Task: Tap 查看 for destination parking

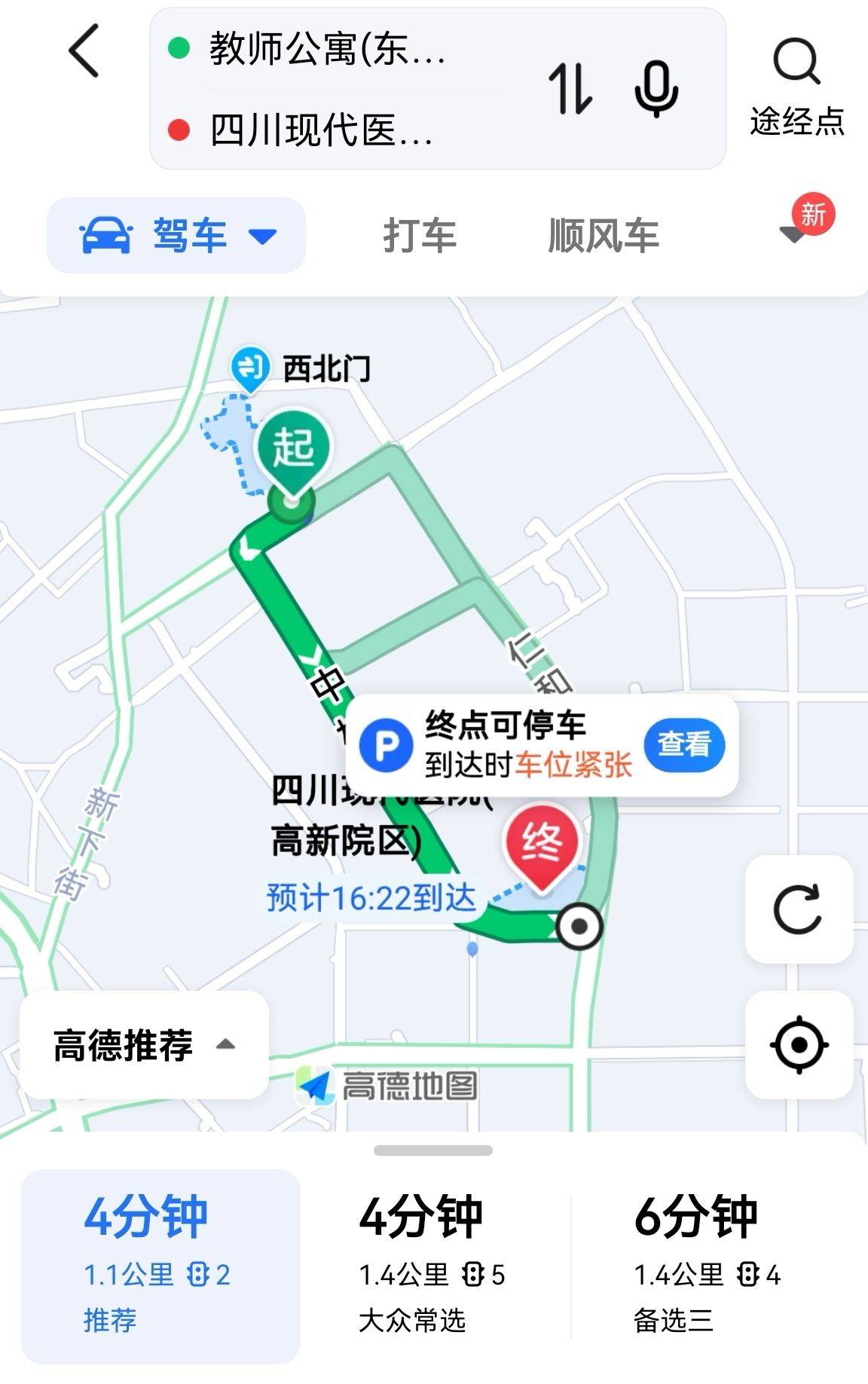Action: tap(684, 744)
